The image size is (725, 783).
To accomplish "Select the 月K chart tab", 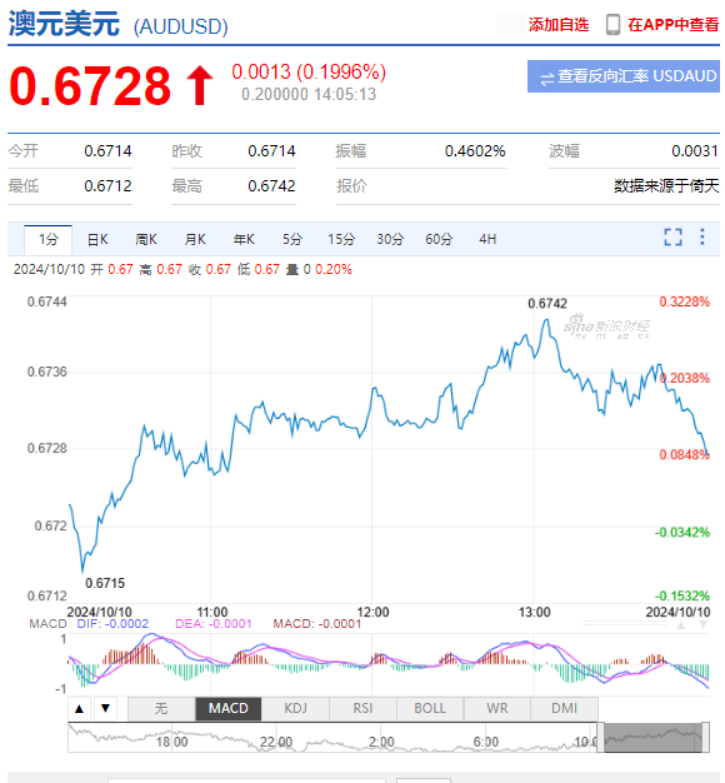I will (x=194, y=239).
